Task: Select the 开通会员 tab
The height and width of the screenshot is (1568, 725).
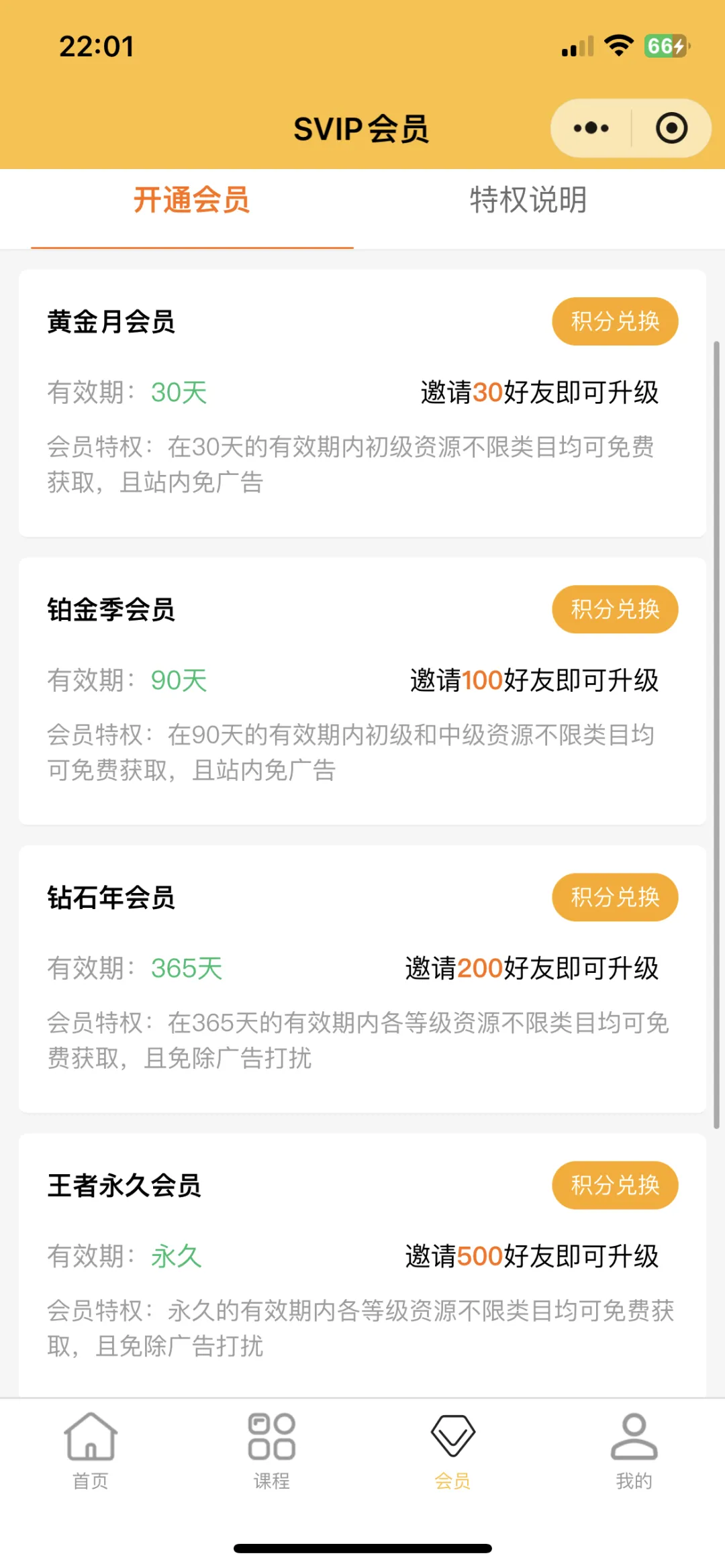Action: click(x=191, y=200)
